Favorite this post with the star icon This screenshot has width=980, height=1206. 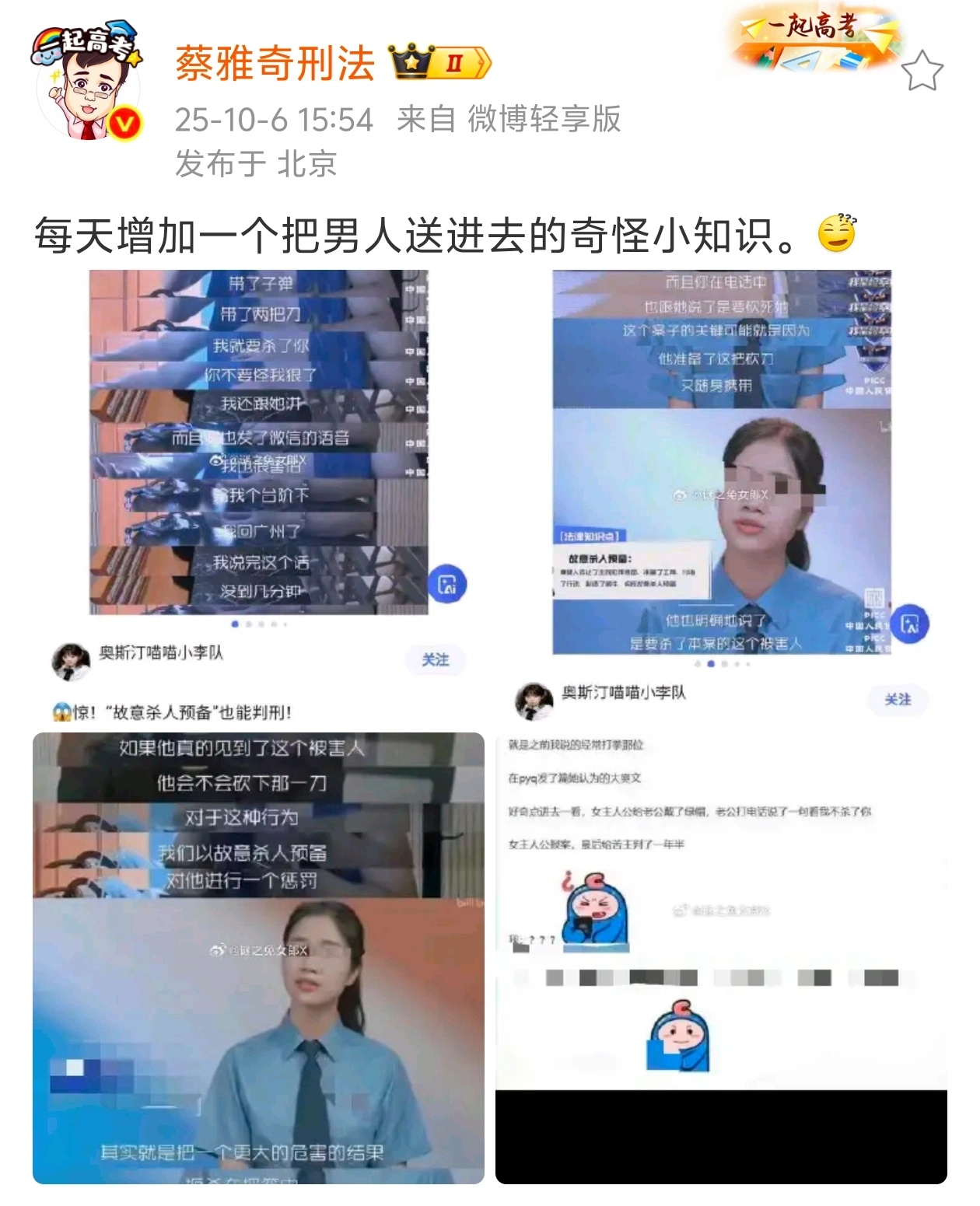point(922,72)
